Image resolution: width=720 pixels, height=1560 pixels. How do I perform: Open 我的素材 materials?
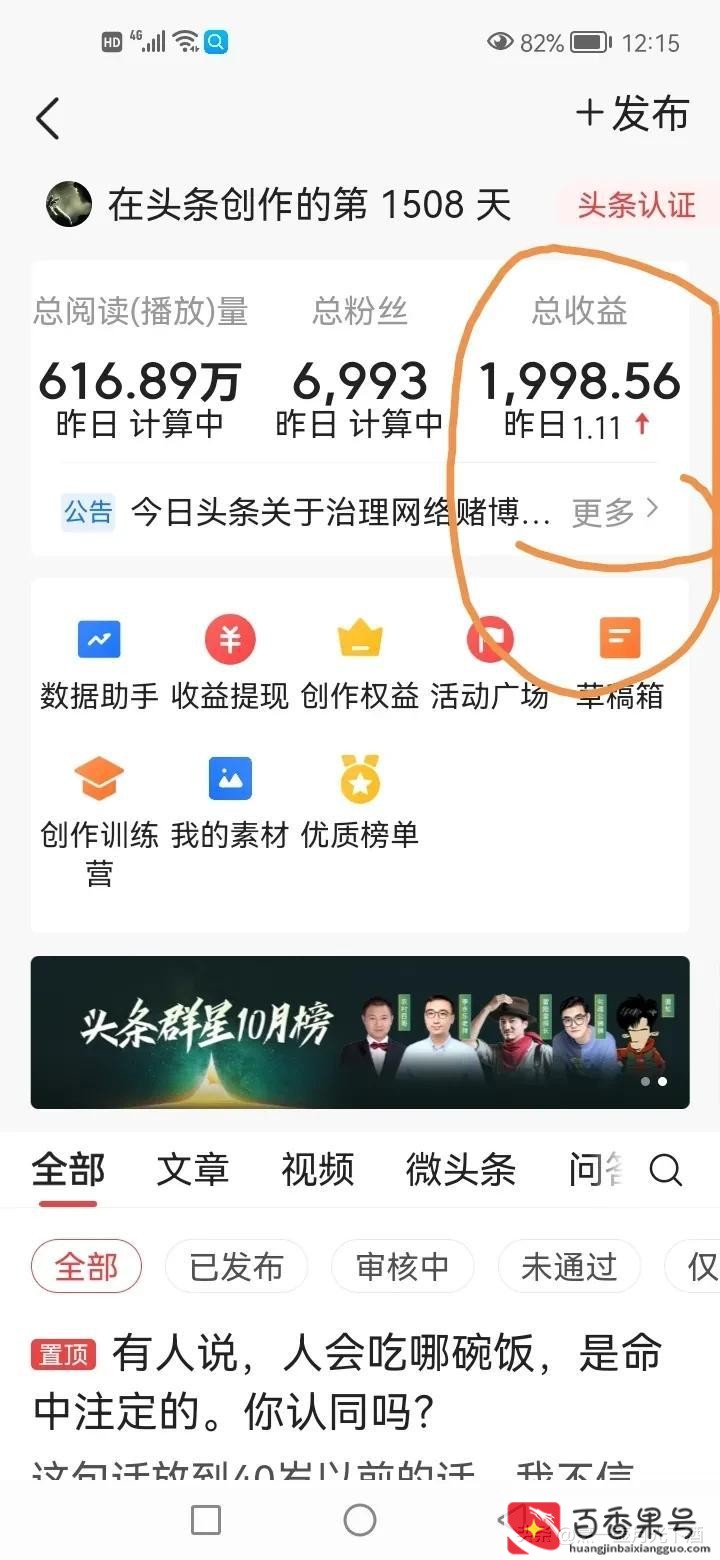click(x=230, y=800)
